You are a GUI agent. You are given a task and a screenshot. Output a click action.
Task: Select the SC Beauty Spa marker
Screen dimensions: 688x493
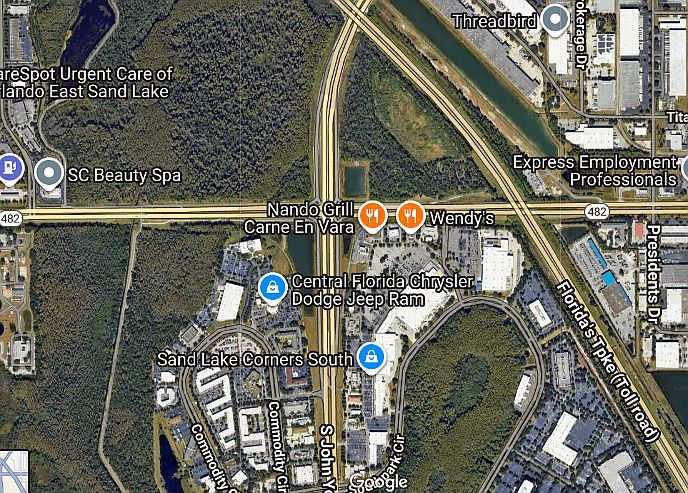49,174
